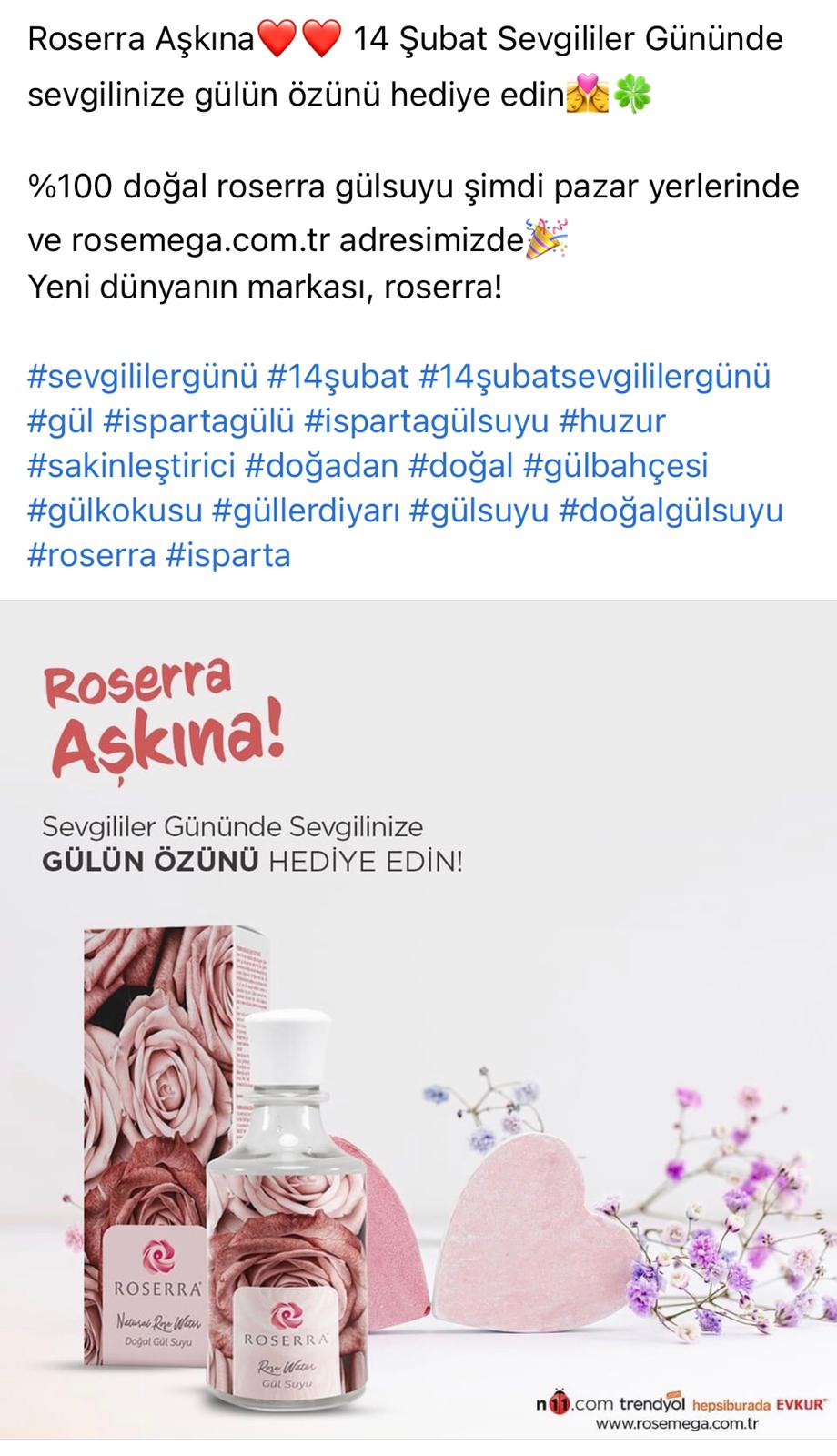The image size is (837, 1456).
Task: Open the #gülbahçesi hashtag
Action: tap(616, 465)
